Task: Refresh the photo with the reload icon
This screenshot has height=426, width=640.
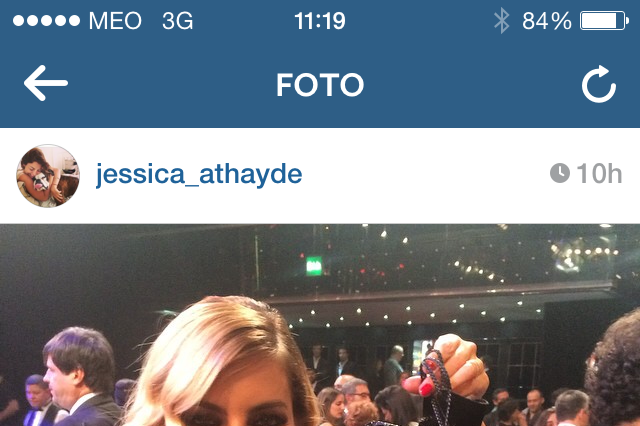Action: pos(598,86)
